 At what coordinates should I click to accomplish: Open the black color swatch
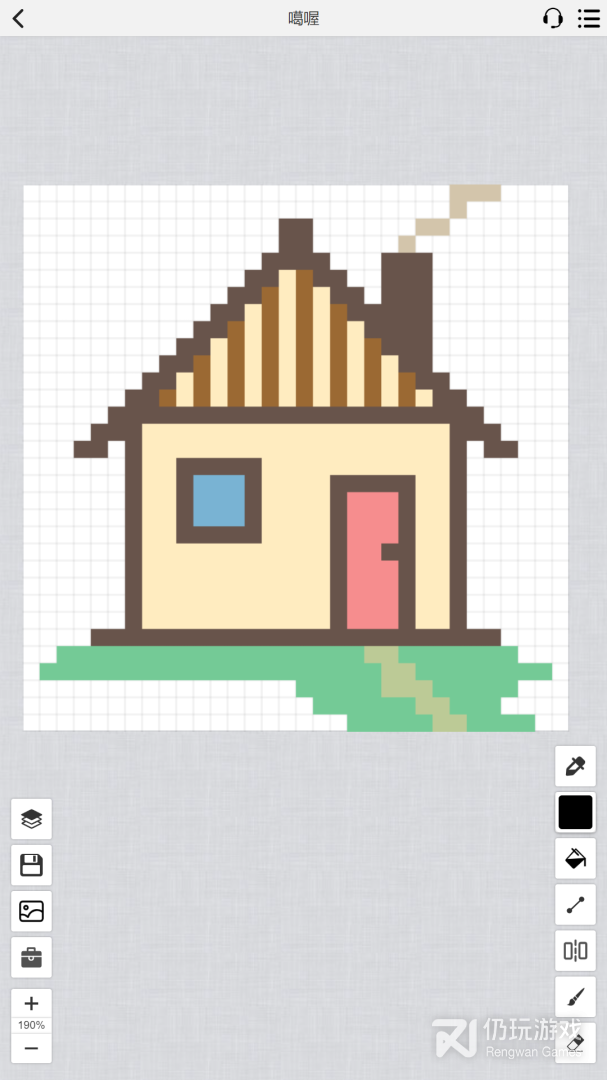(575, 812)
